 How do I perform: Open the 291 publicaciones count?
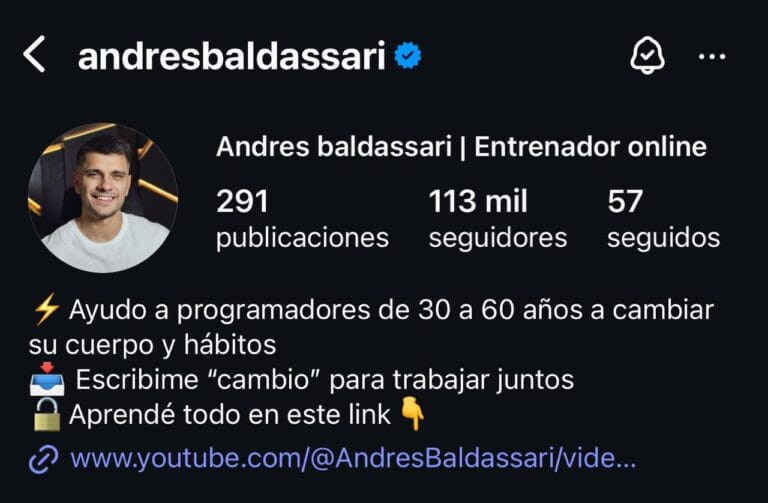point(301,219)
